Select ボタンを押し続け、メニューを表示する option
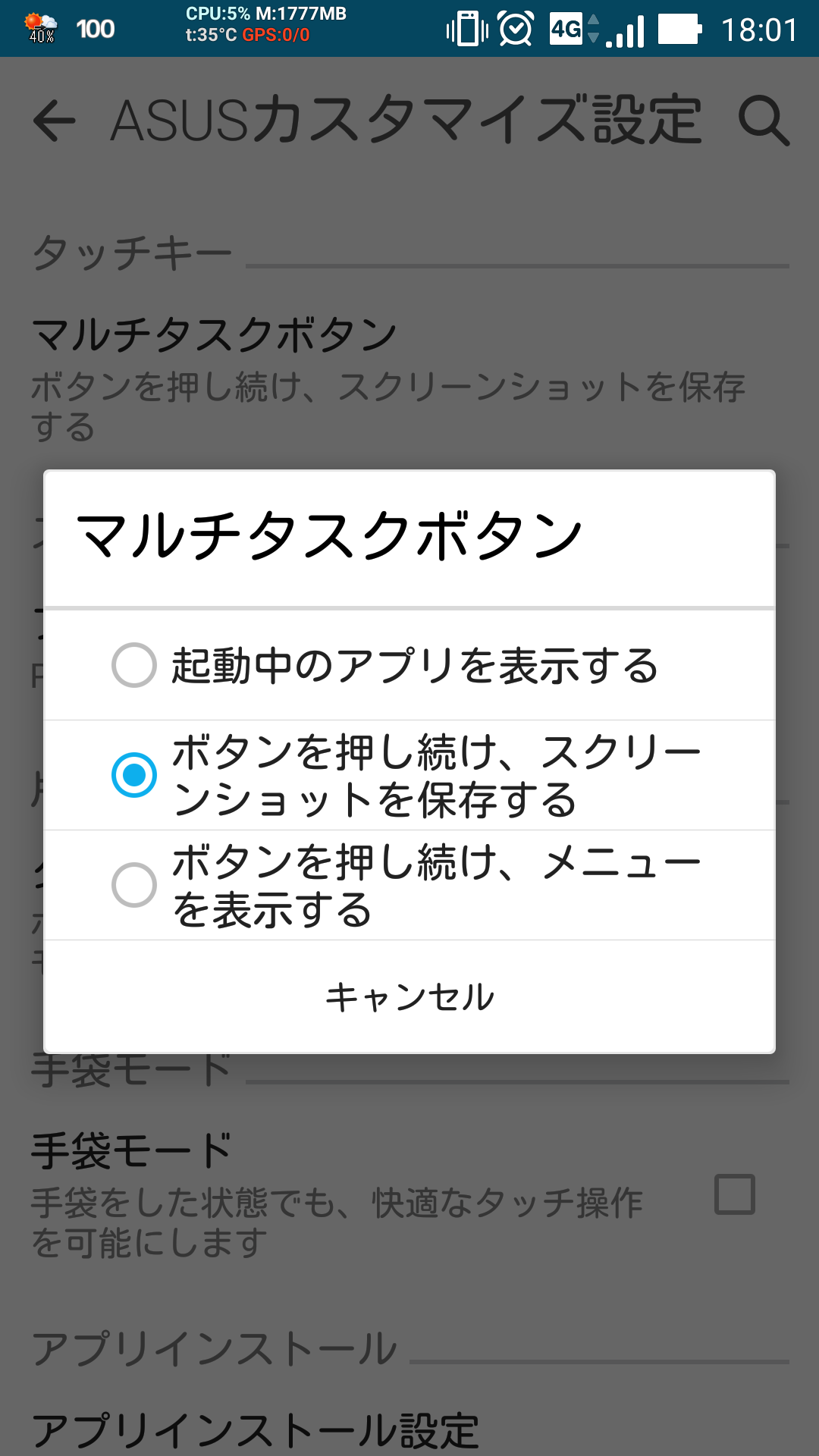The image size is (819, 1456). [x=409, y=885]
